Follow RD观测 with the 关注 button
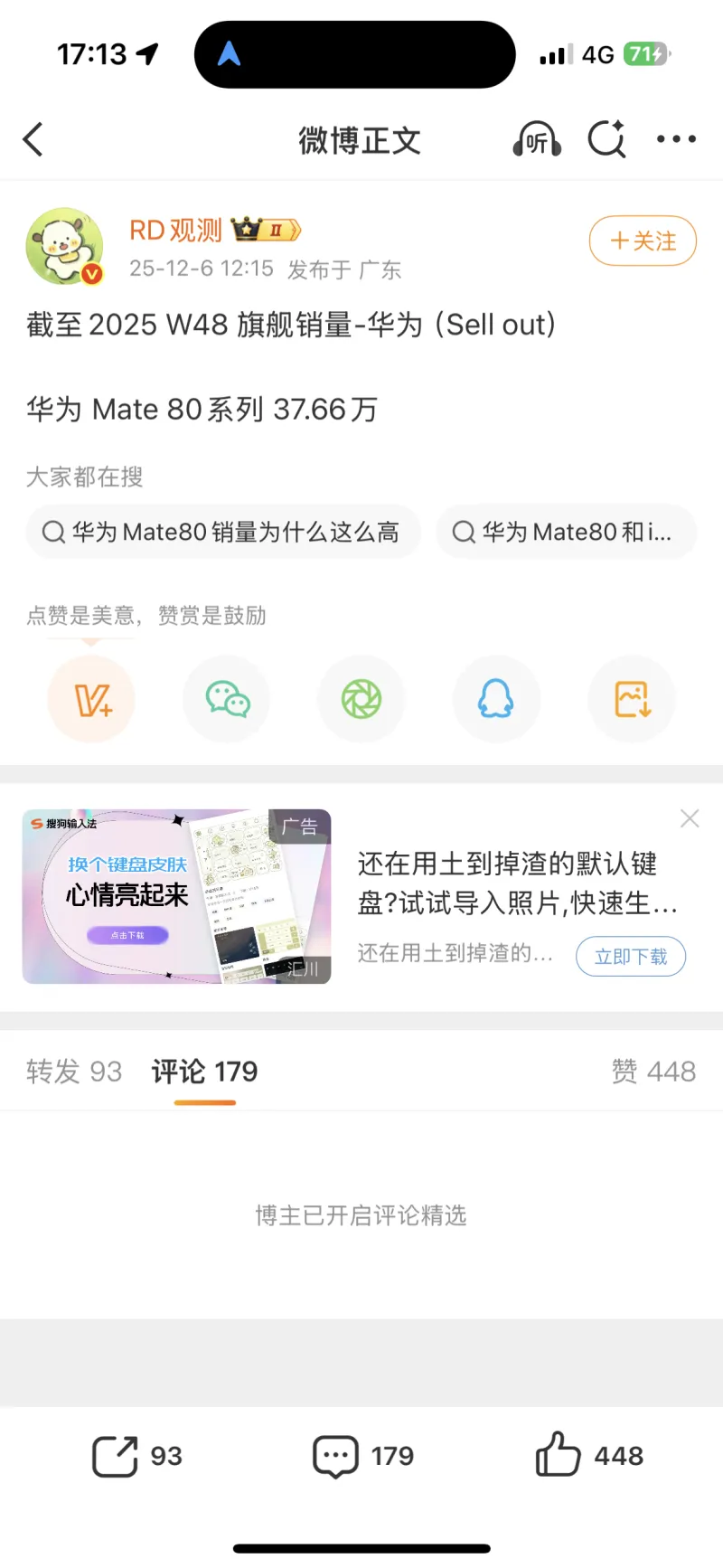Viewport: 723px width, 1568px height. coord(643,241)
